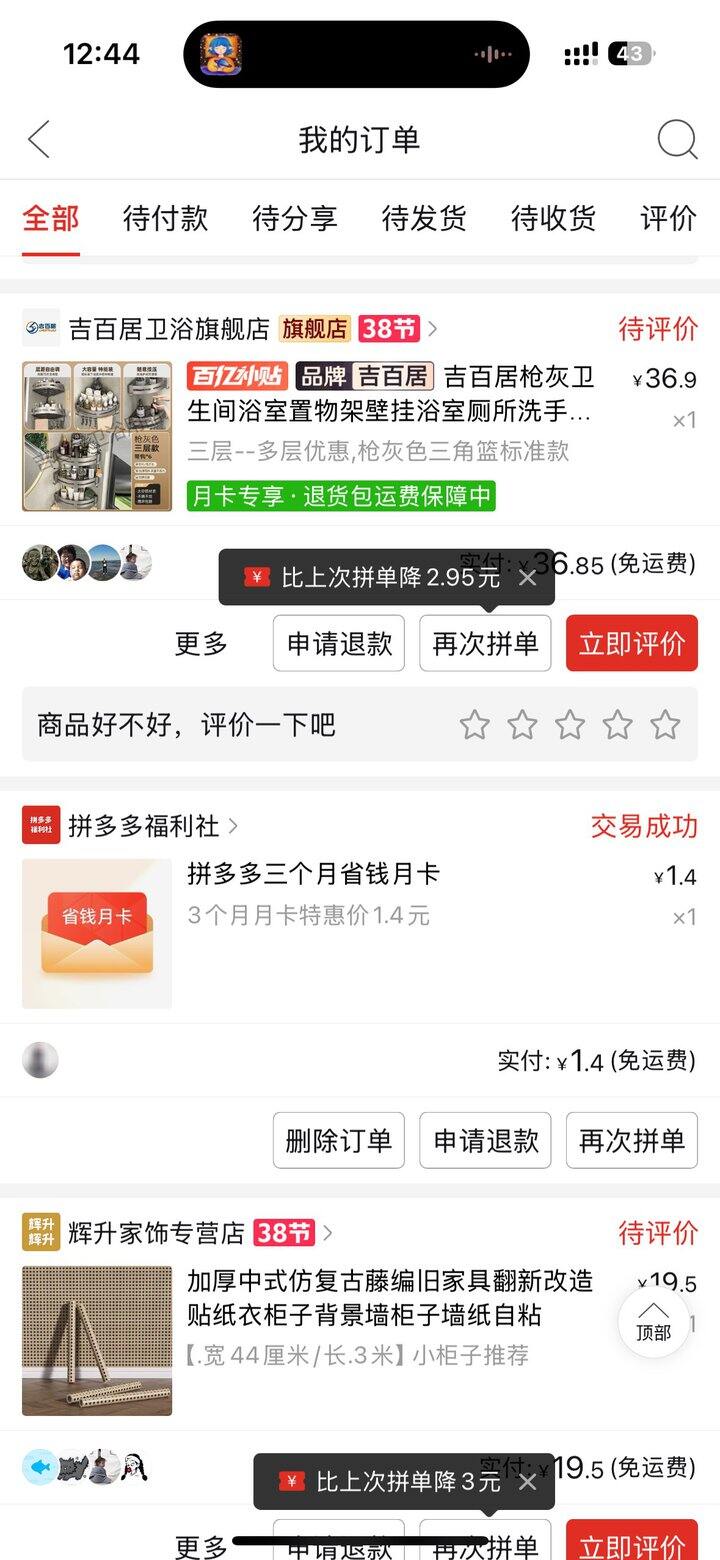
Task: Switch to the 待付款 tab
Action: coord(165,218)
